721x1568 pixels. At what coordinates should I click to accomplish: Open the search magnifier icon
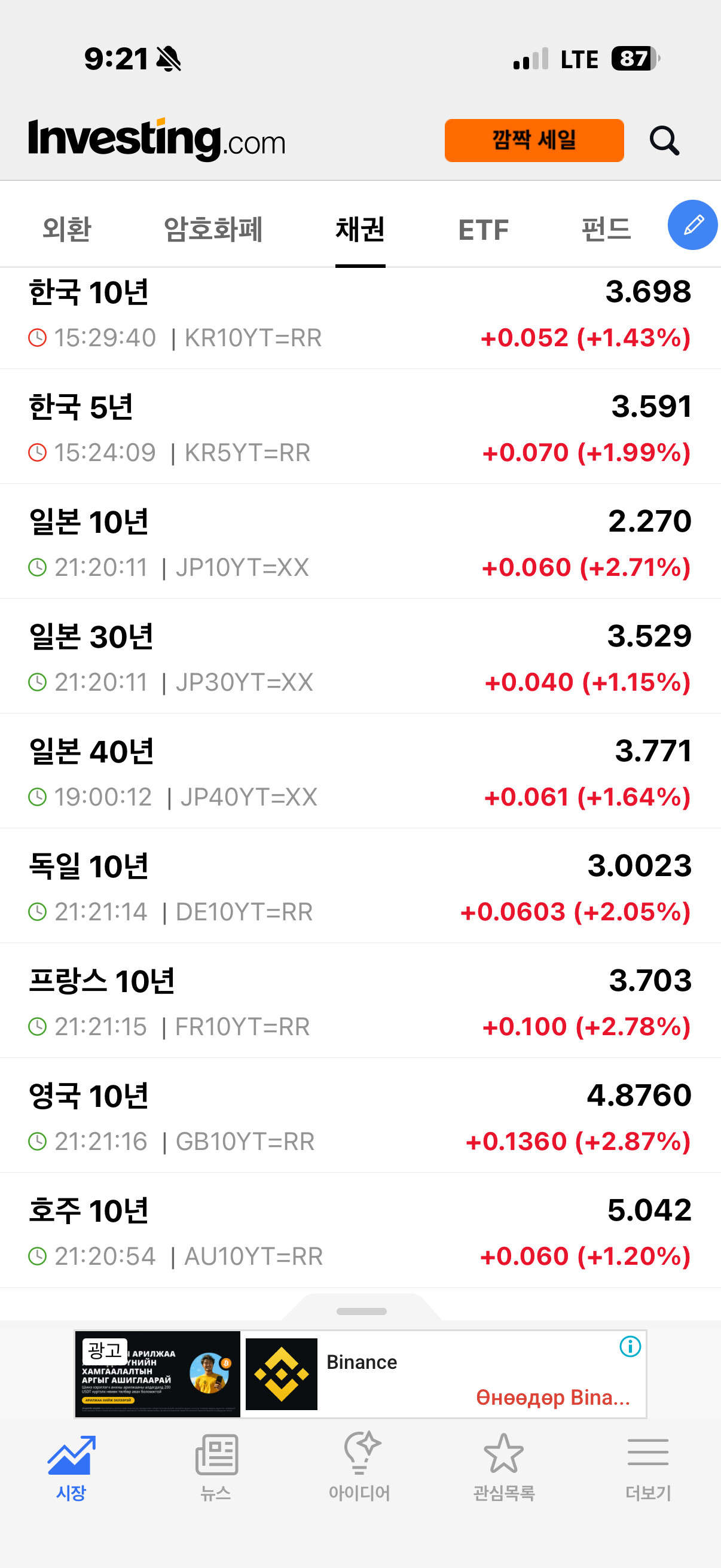[664, 141]
